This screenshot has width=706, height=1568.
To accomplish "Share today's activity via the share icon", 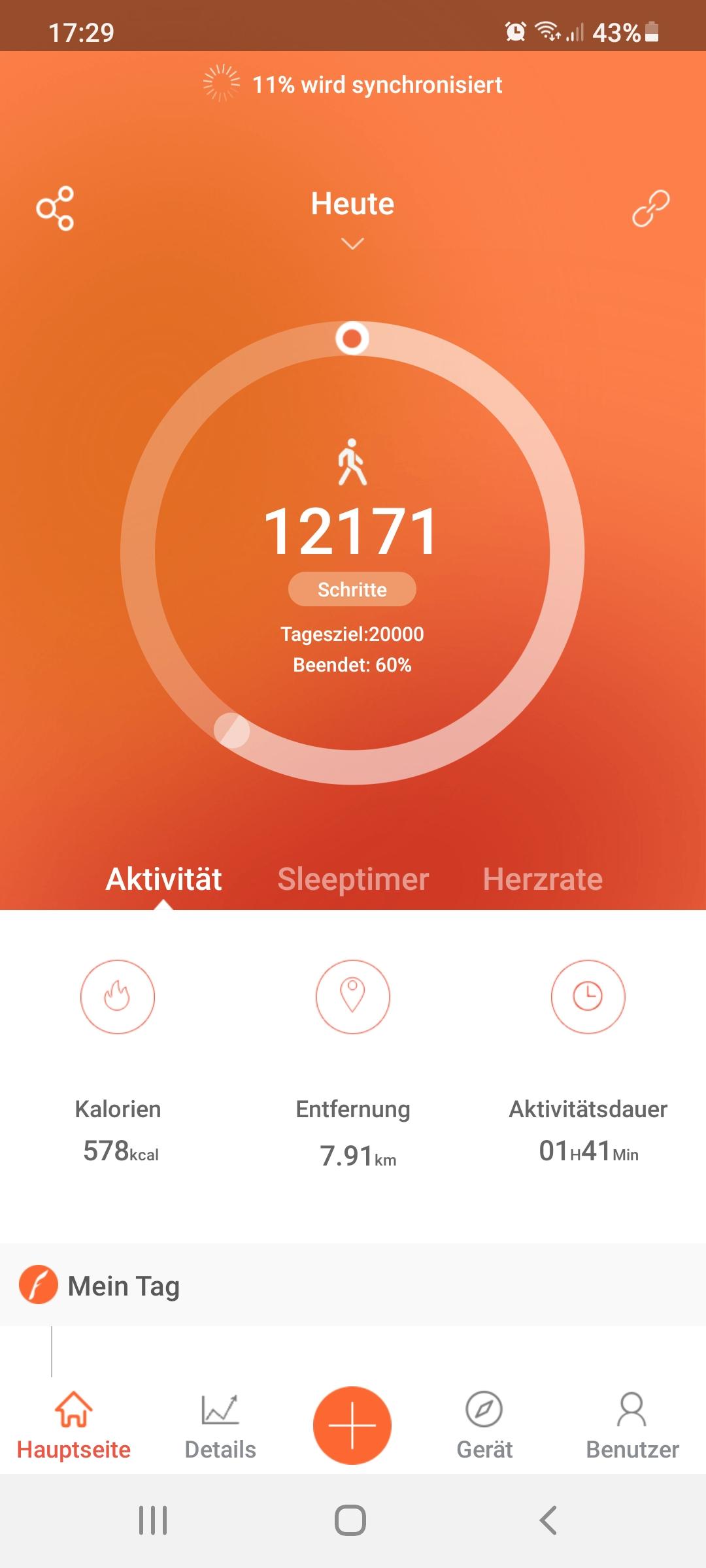I will 55,208.
